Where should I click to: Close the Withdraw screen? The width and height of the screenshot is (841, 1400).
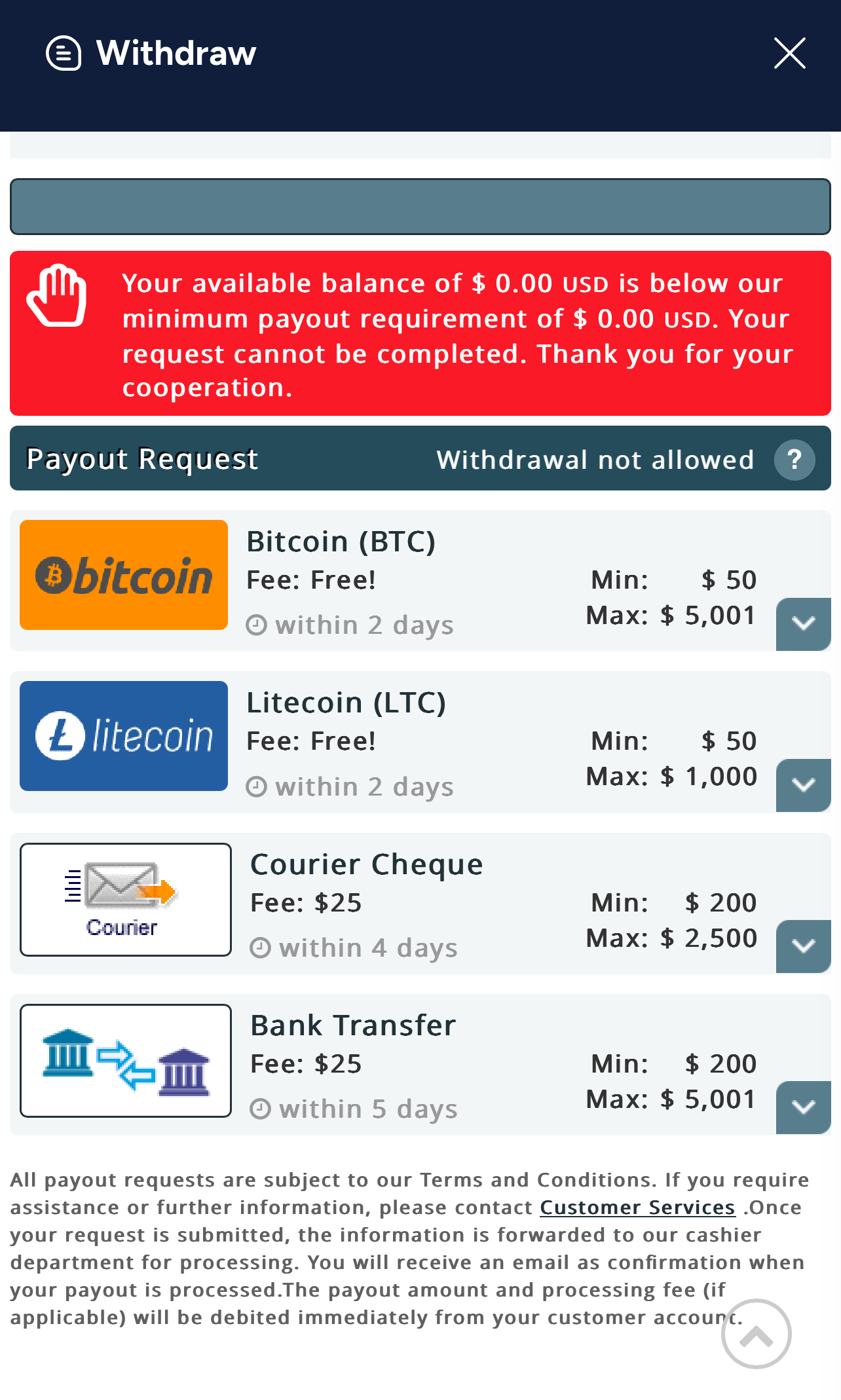click(789, 53)
